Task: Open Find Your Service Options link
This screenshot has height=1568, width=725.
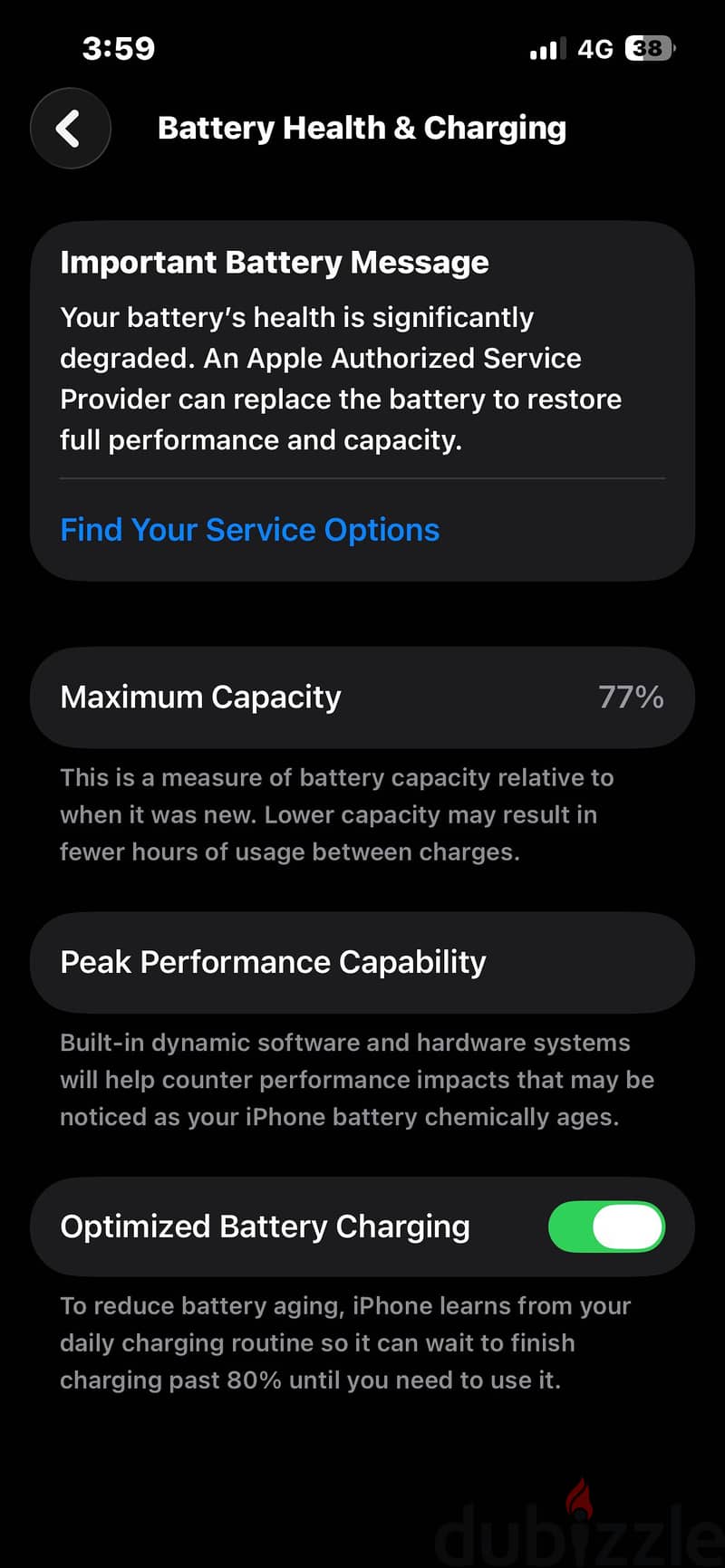Action: pos(249,530)
